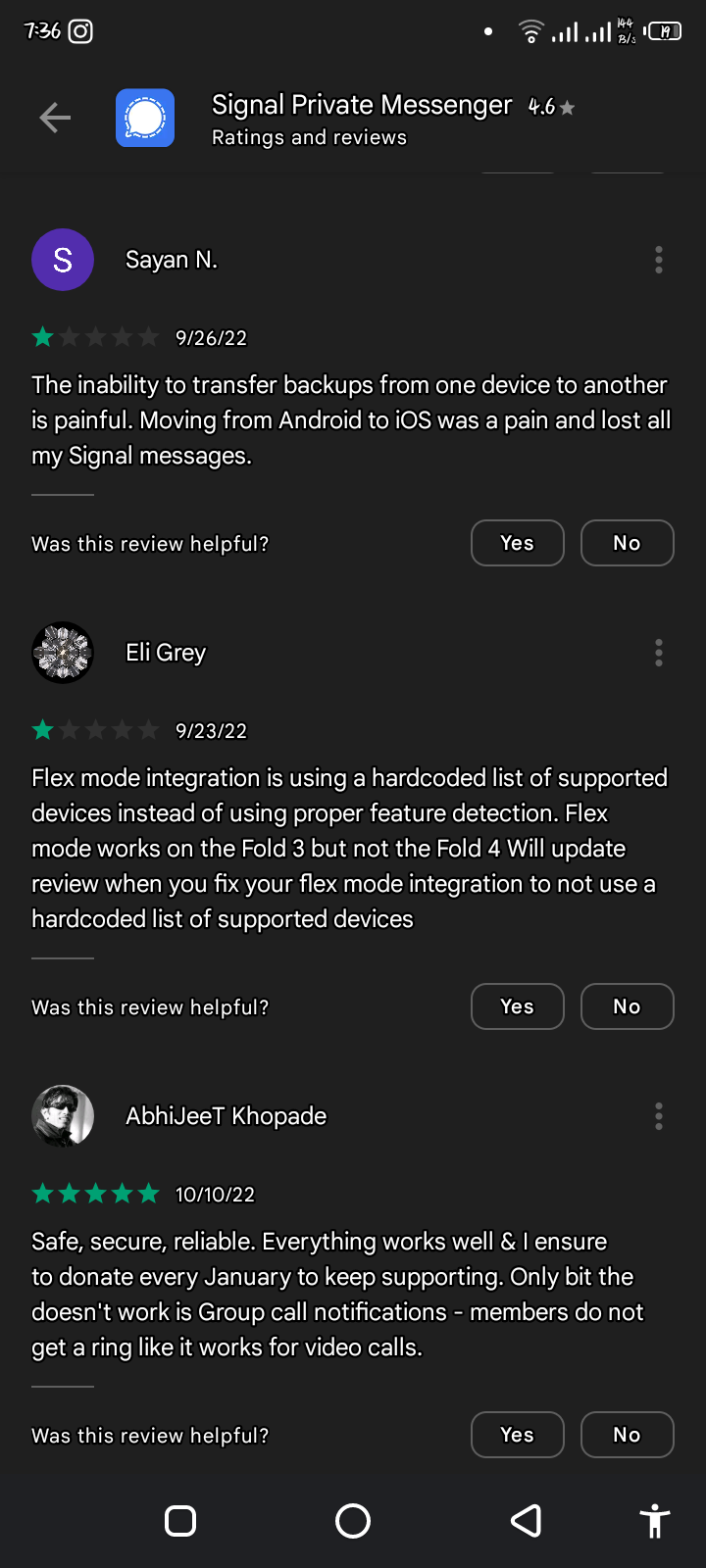Go back from ratings and reviews

pyautogui.click(x=55, y=119)
